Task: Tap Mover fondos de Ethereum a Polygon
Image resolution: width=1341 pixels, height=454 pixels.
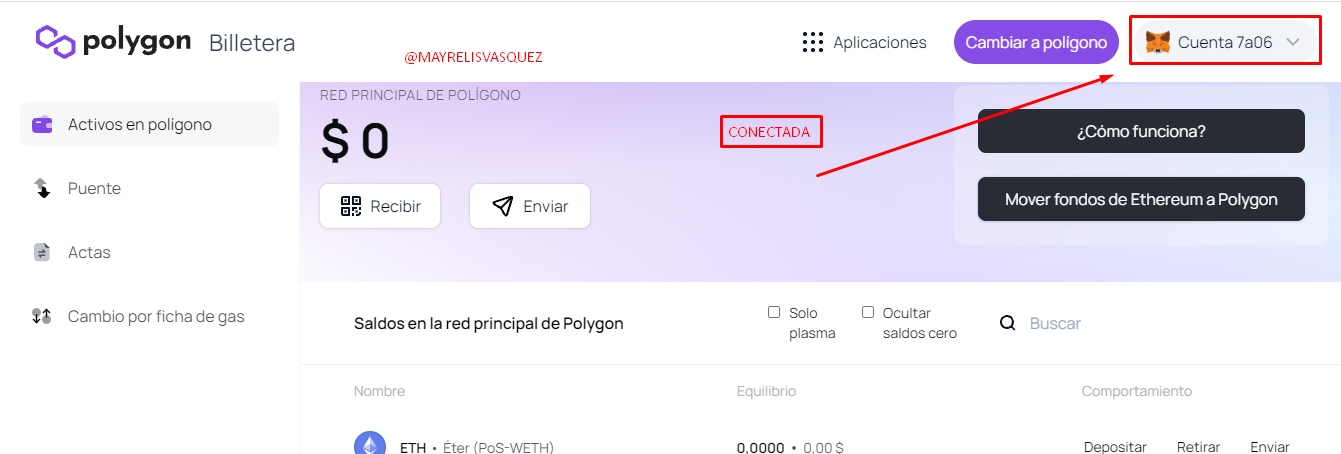Action: (x=1141, y=199)
